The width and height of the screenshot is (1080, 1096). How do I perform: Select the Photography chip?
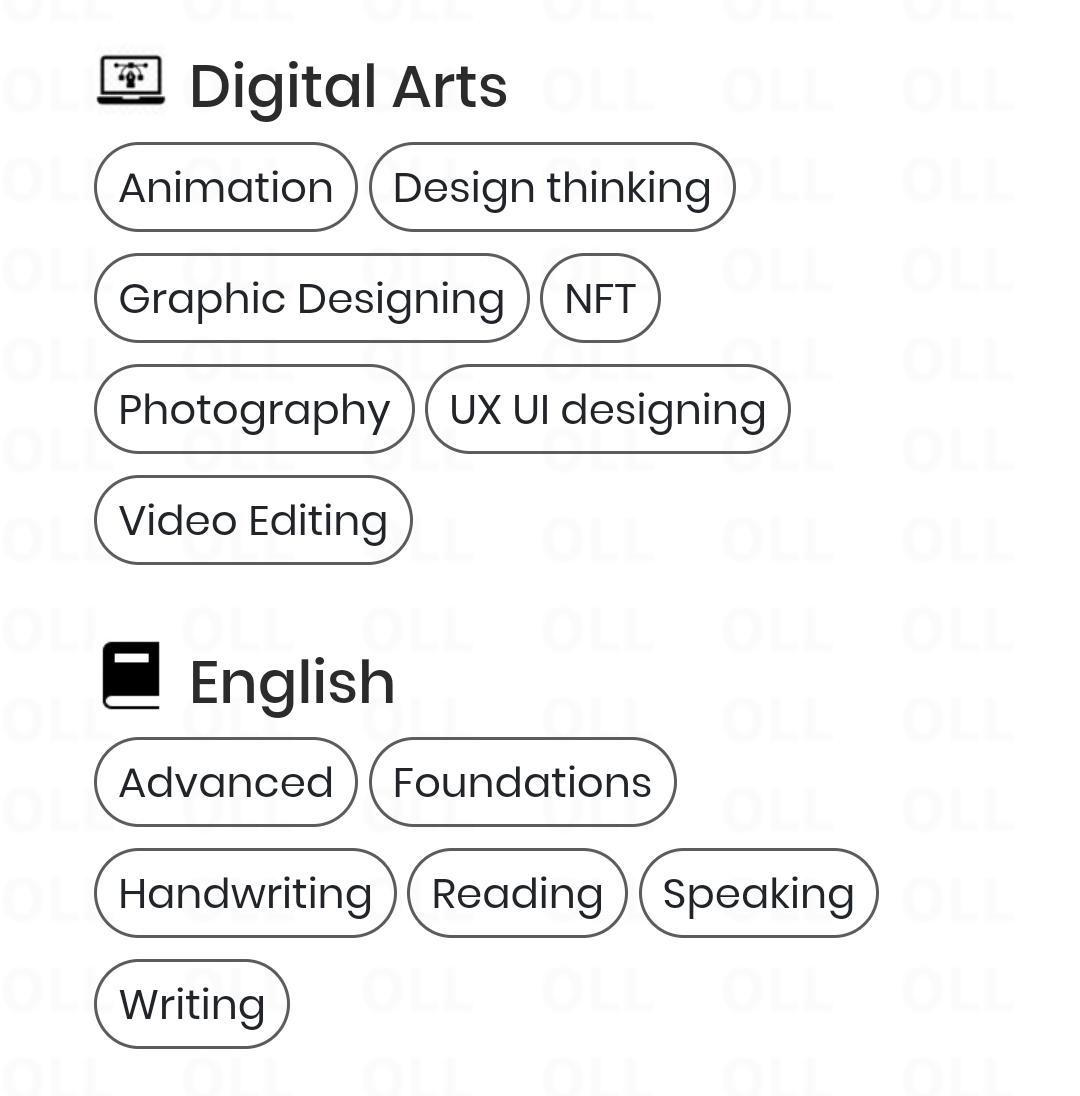(254, 409)
